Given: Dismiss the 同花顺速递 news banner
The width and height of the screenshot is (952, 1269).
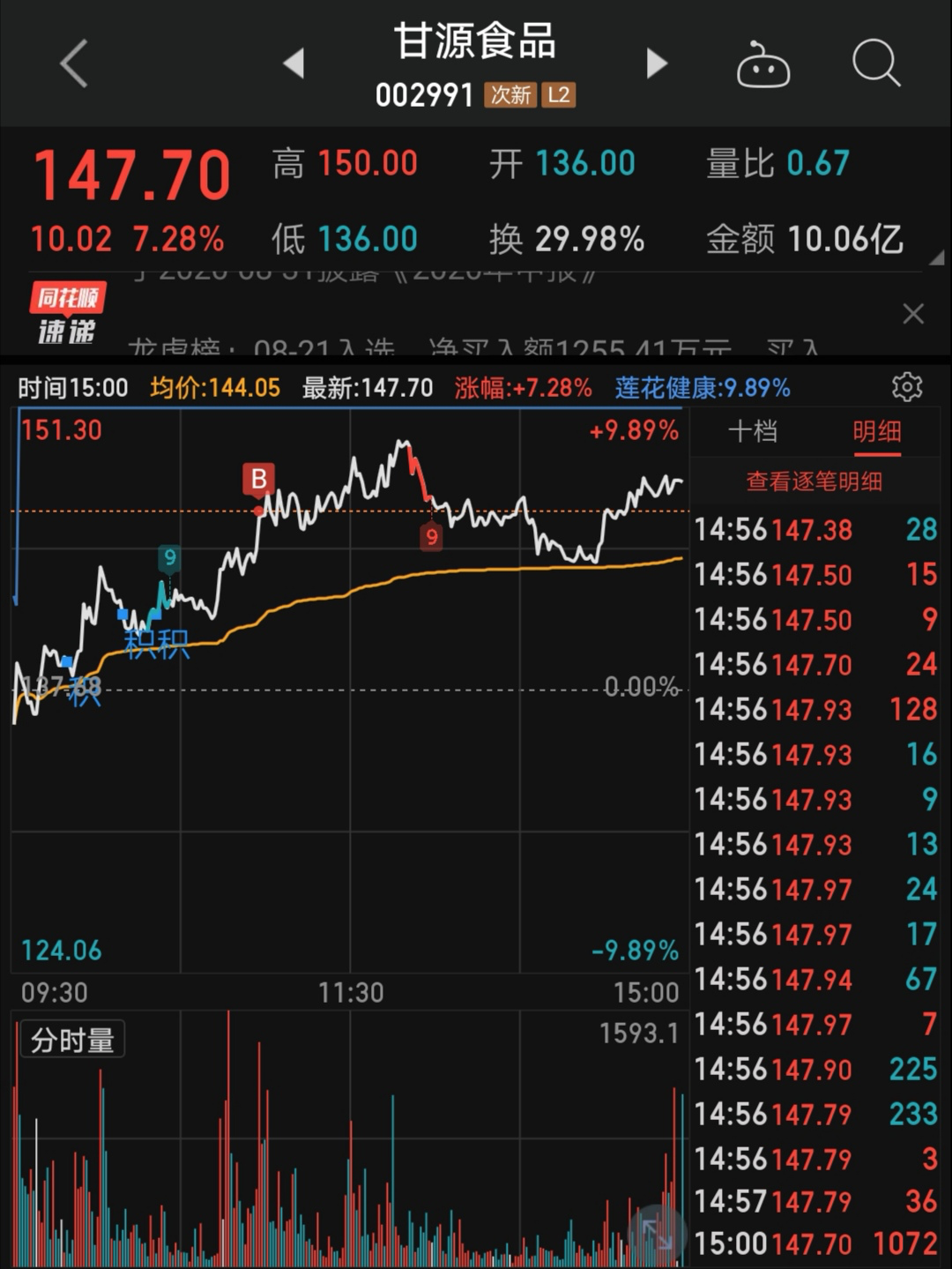Looking at the screenshot, I should (x=913, y=314).
